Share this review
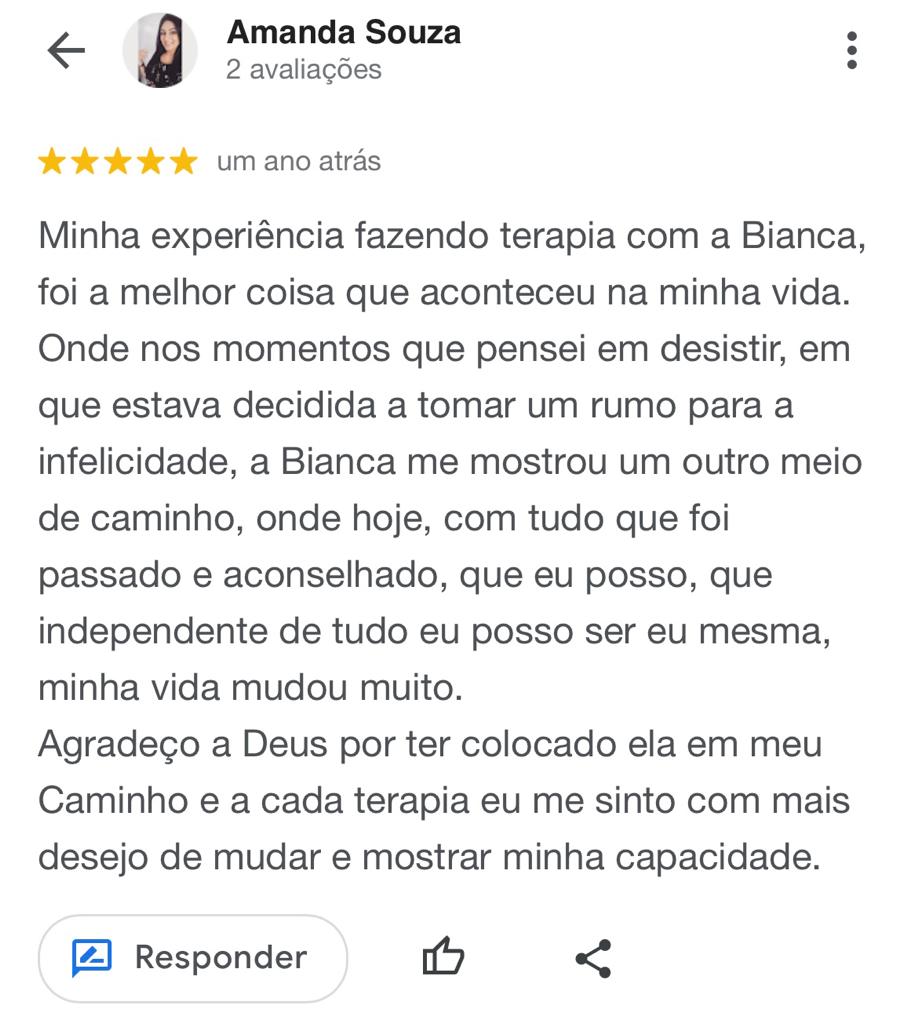904x1024 pixels. [x=593, y=959]
